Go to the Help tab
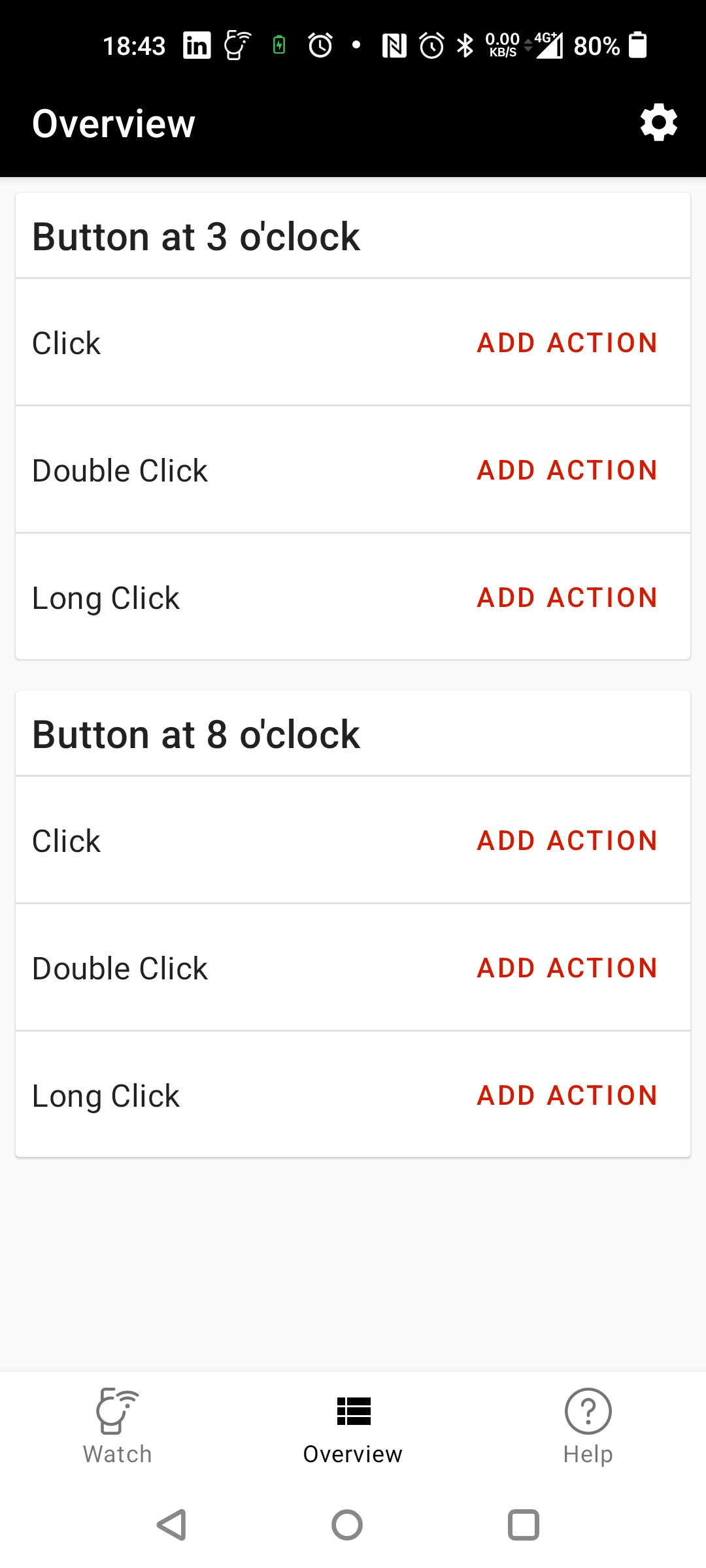The image size is (706, 1568). tap(588, 1427)
